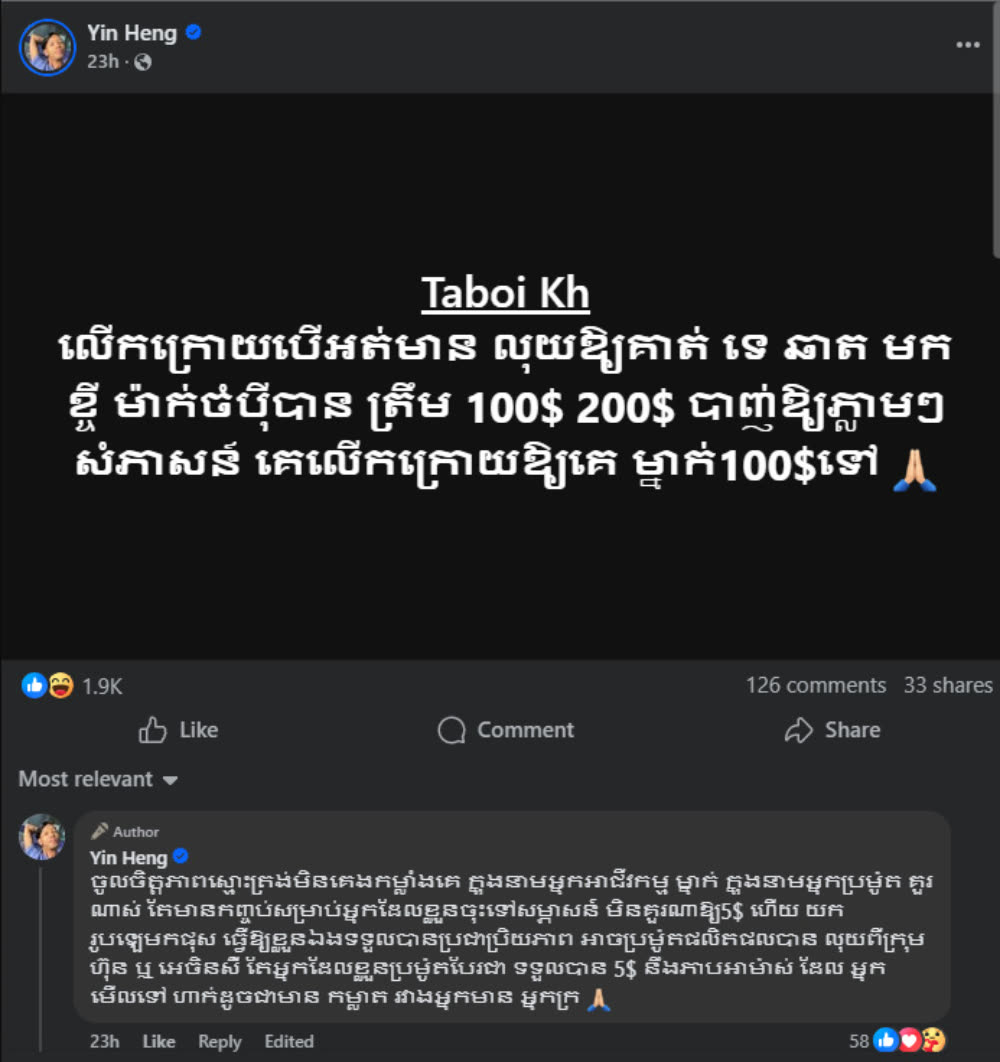Like the author's comment
Screen dimensions: 1000x1062
[x=158, y=1041]
